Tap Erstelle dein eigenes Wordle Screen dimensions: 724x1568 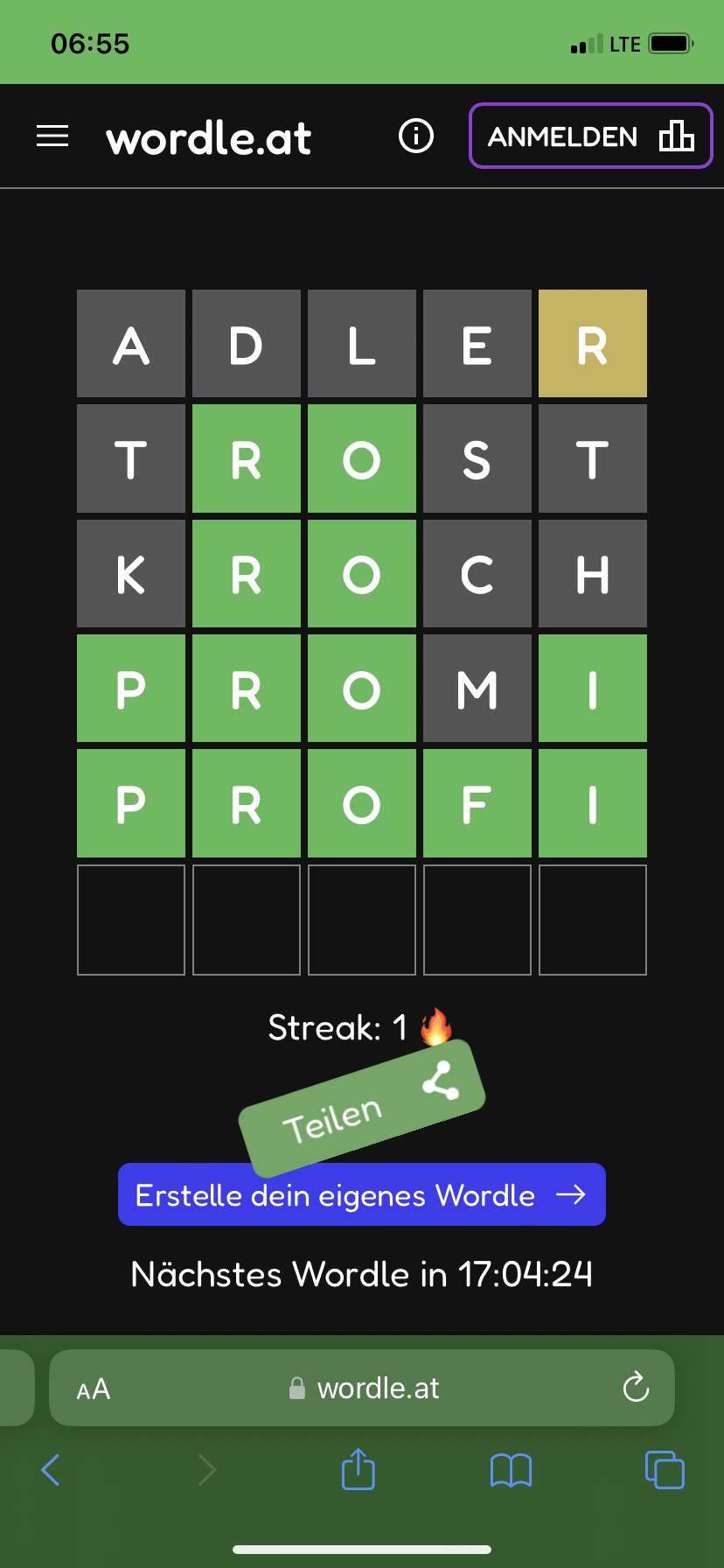[x=362, y=1194]
